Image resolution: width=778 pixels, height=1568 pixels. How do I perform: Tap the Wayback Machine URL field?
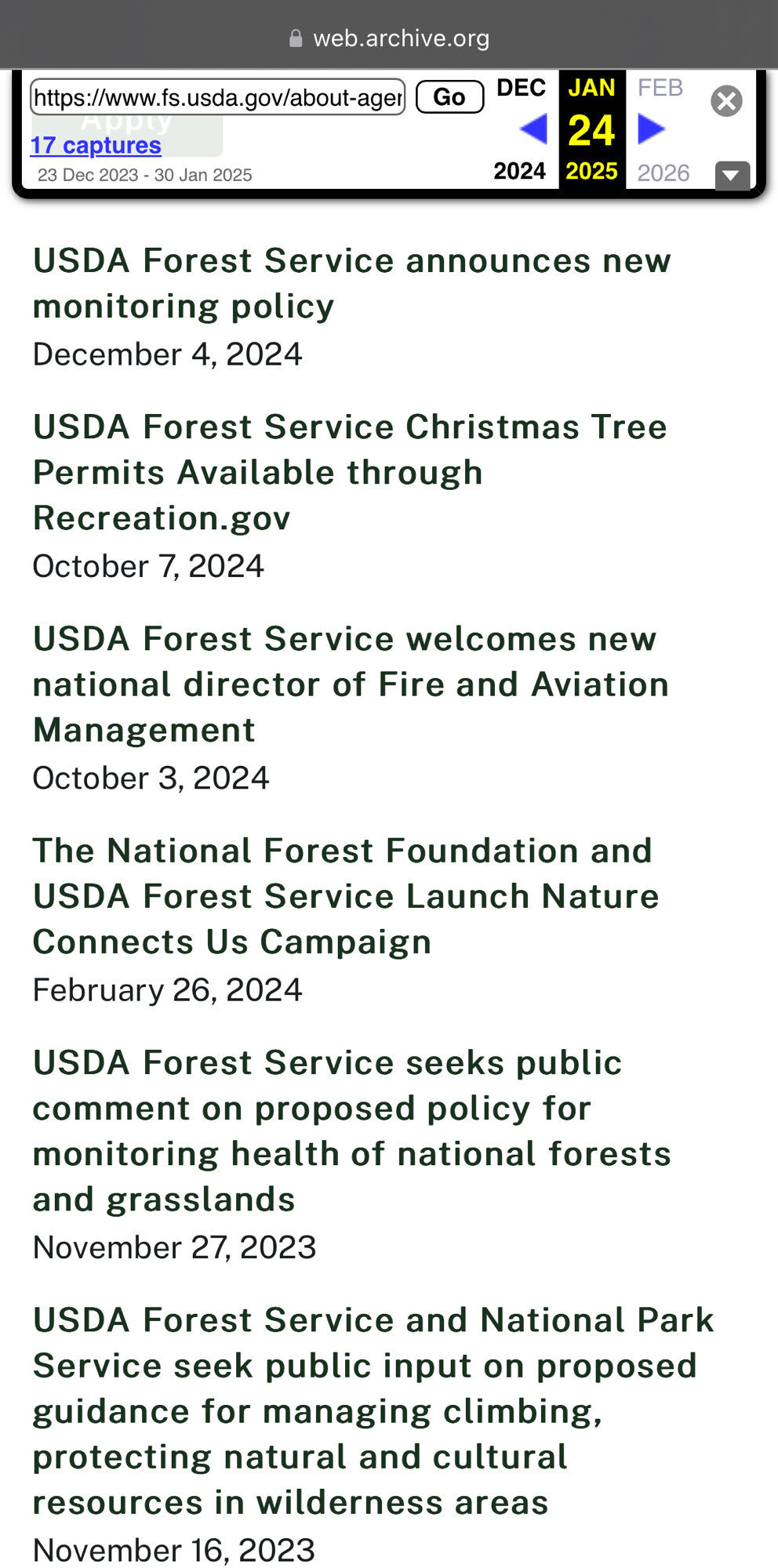coord(217,97)
